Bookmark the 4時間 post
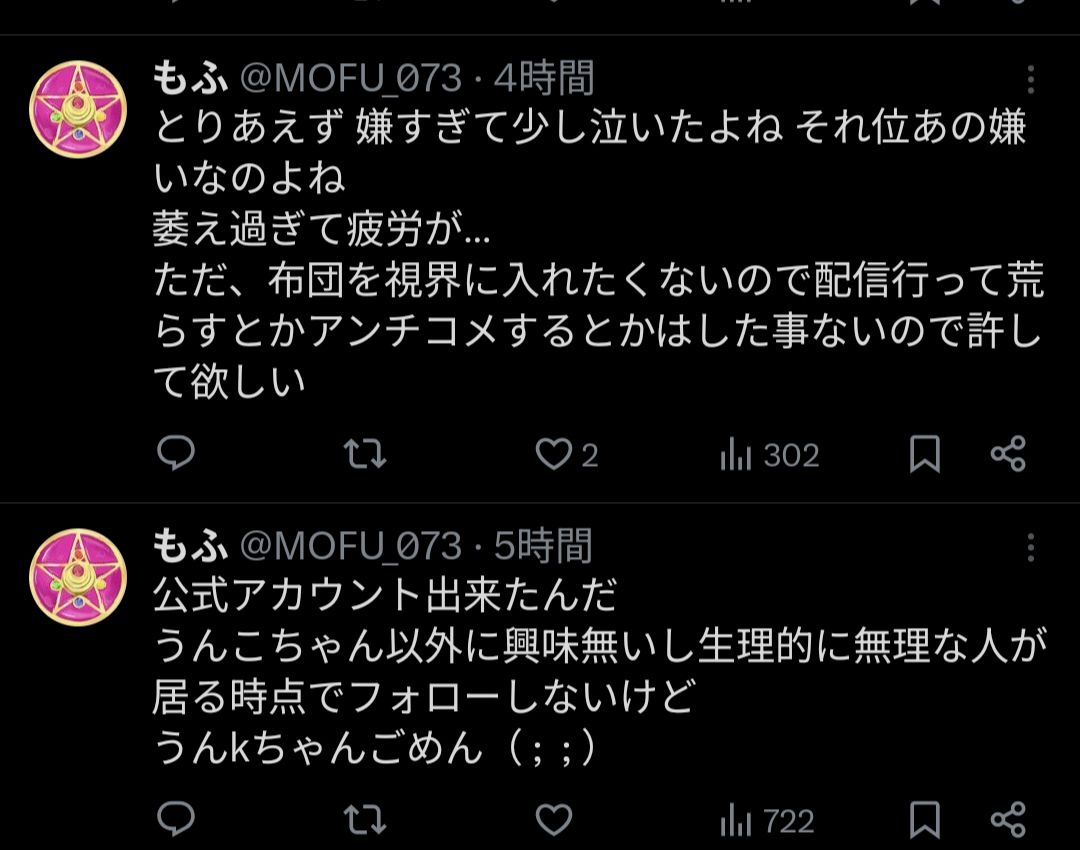This screenshot has height=850, width=1080. [x=924, y=455]
